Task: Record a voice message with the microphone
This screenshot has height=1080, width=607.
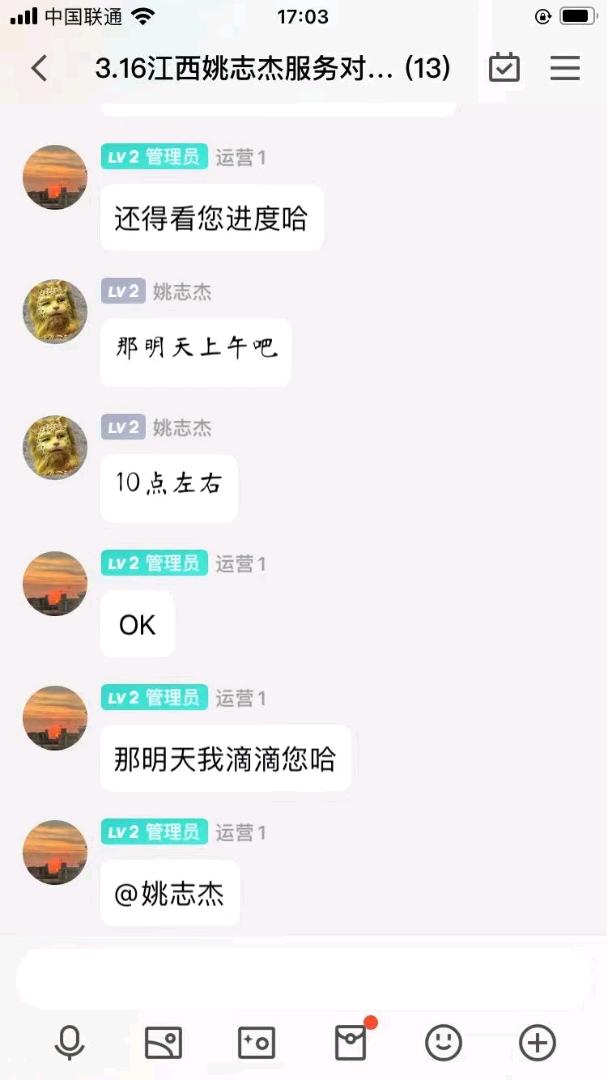Action: point(70,1042)
